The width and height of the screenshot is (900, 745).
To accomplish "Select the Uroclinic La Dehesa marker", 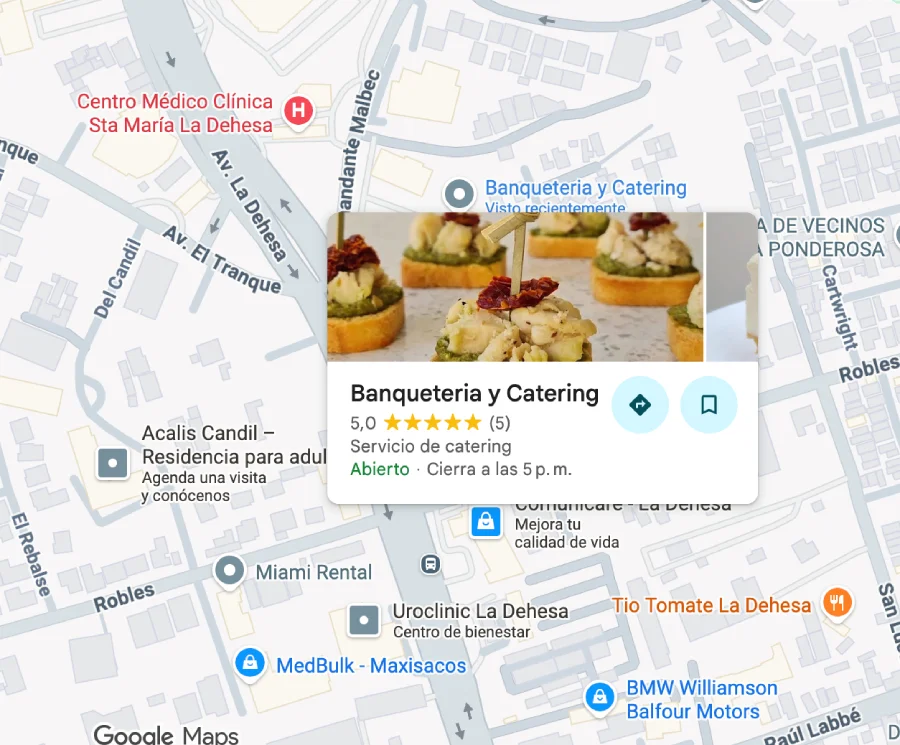I will pyautogui.click(x=363, y=620).
